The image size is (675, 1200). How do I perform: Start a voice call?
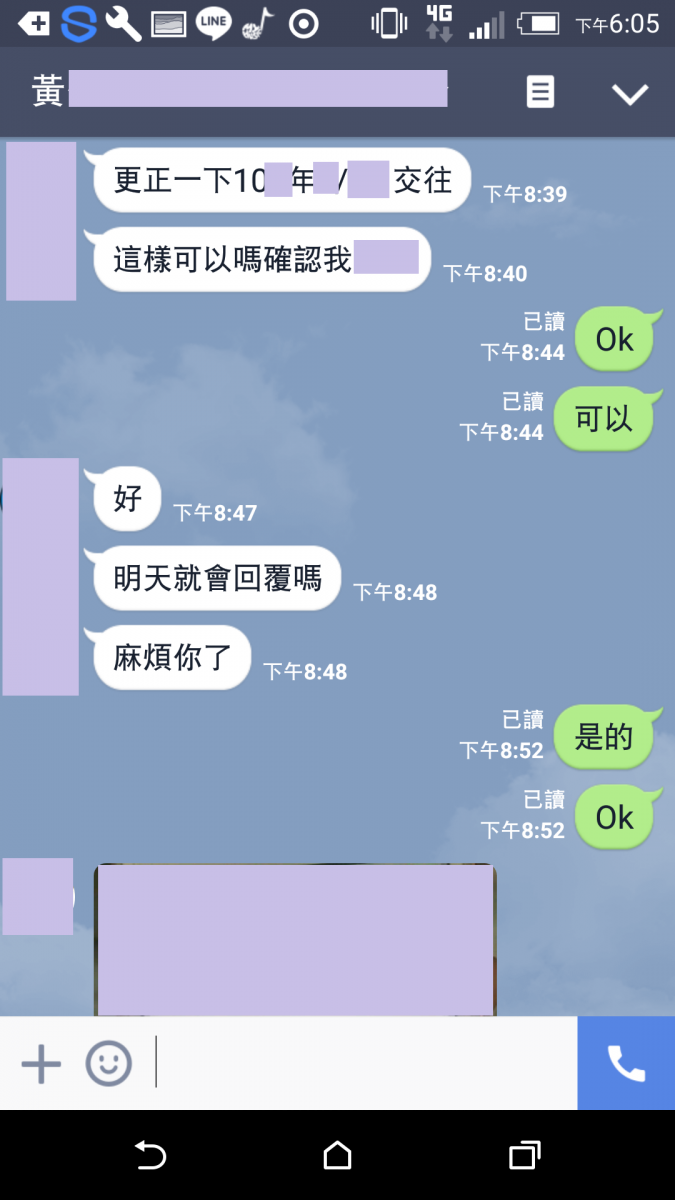pyautogui.click(x=626, y=1064)
